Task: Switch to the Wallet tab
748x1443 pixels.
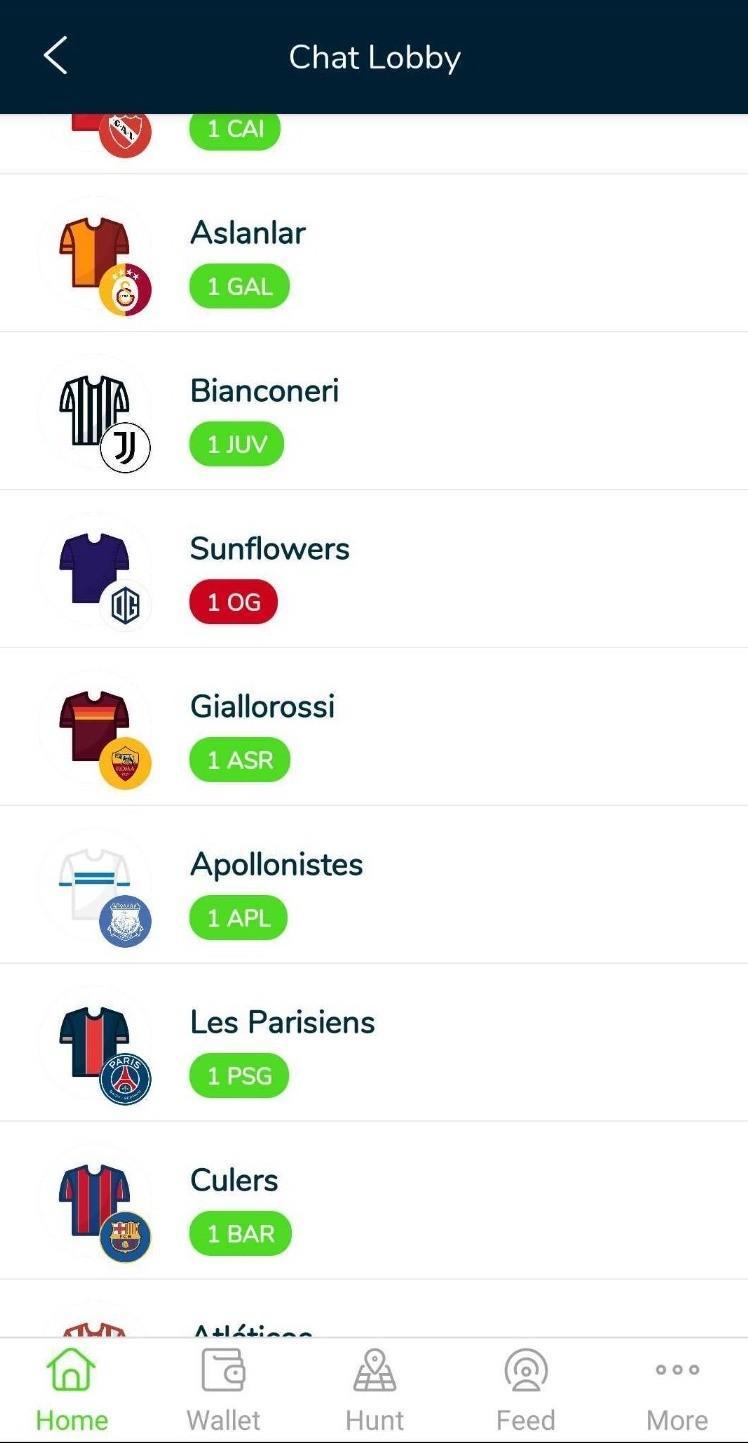Action: pyautogui.click(x=223, y=1391)
